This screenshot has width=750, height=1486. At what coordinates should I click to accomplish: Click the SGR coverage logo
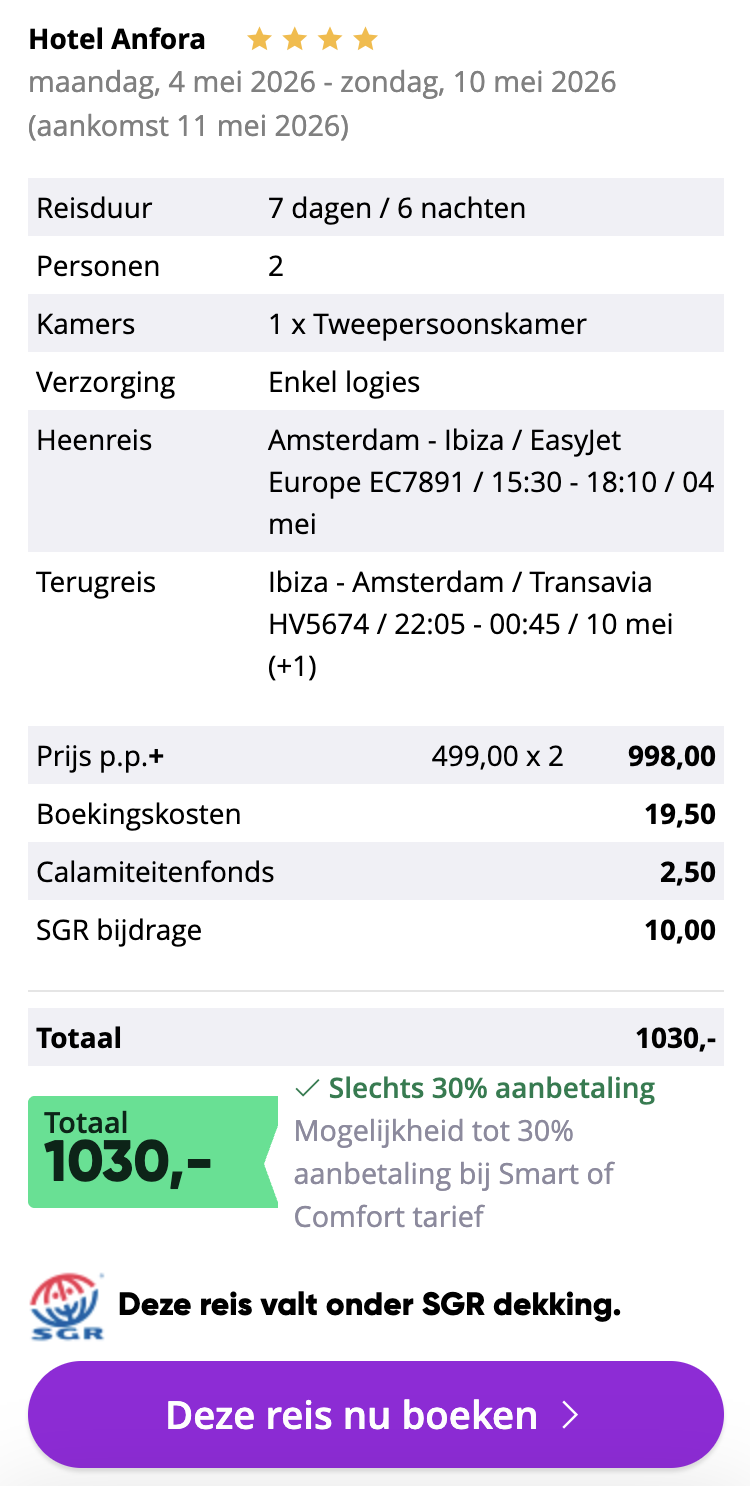coord(65,1305)
